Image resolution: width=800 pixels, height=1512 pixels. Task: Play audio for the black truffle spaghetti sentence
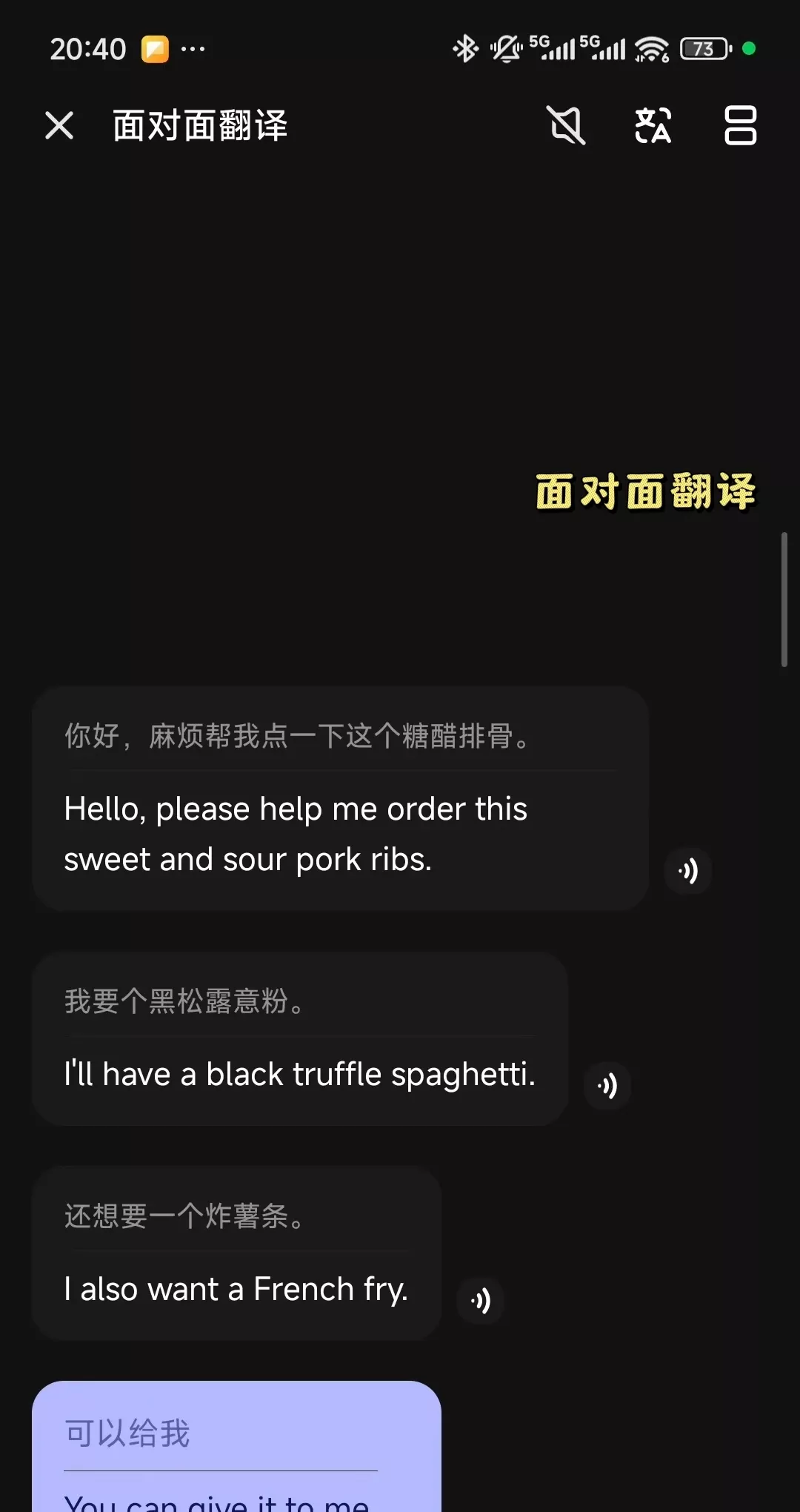pos(607,1086)
